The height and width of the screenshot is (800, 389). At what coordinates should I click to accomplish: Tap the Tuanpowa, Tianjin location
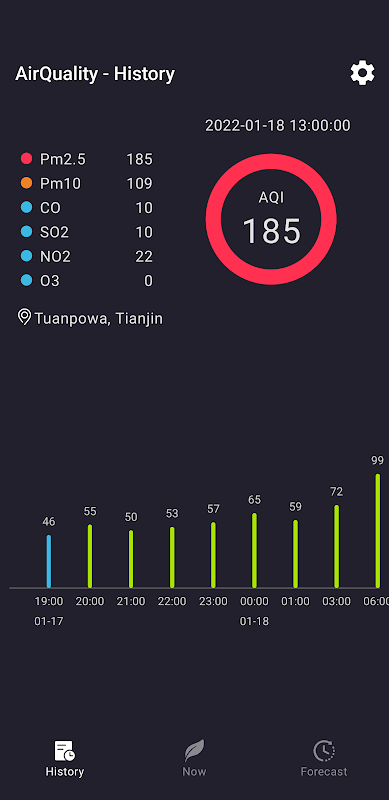click(x=90, y=318)
